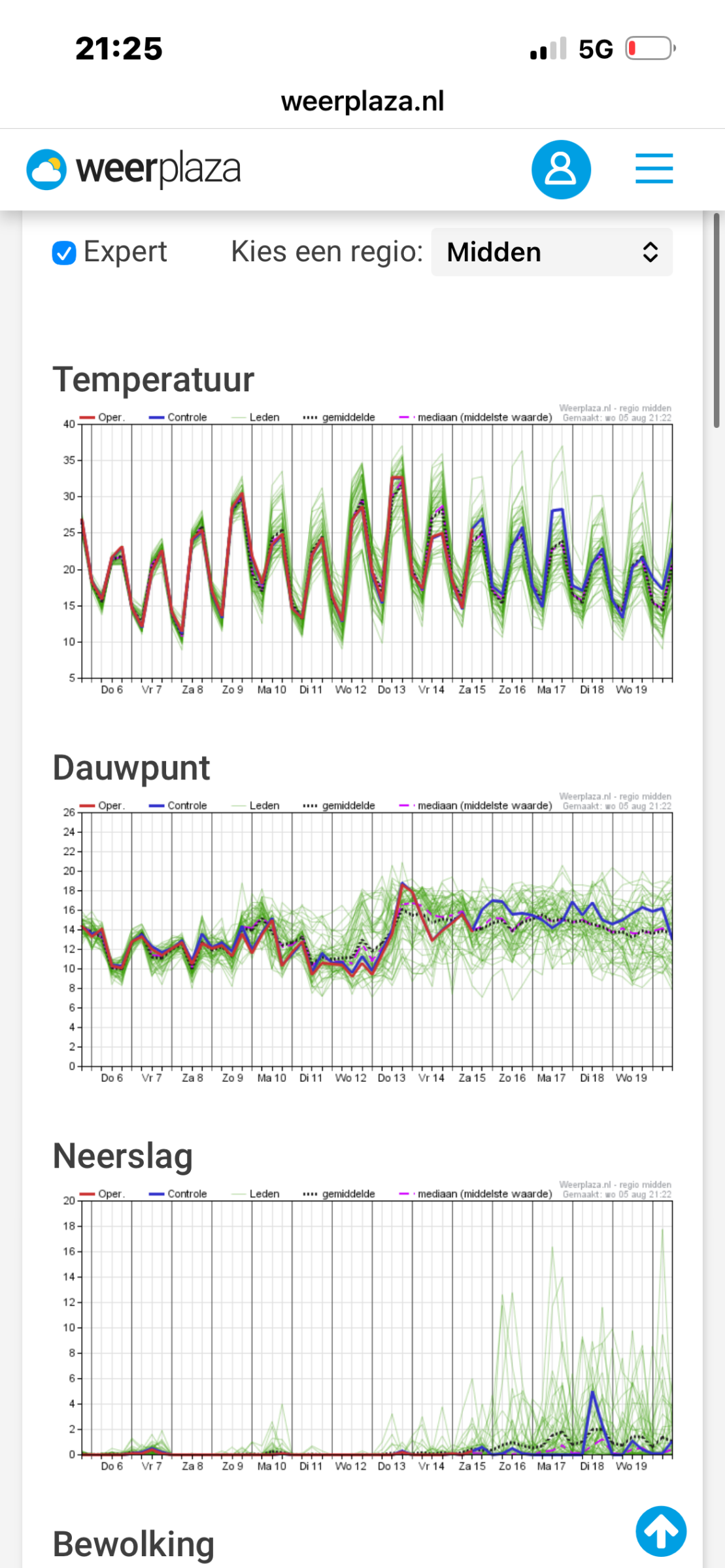The width and height of the screenshot is (725, 1568).
Task: Tap the weerplaza.nl address bar
Action: (363, 101)
